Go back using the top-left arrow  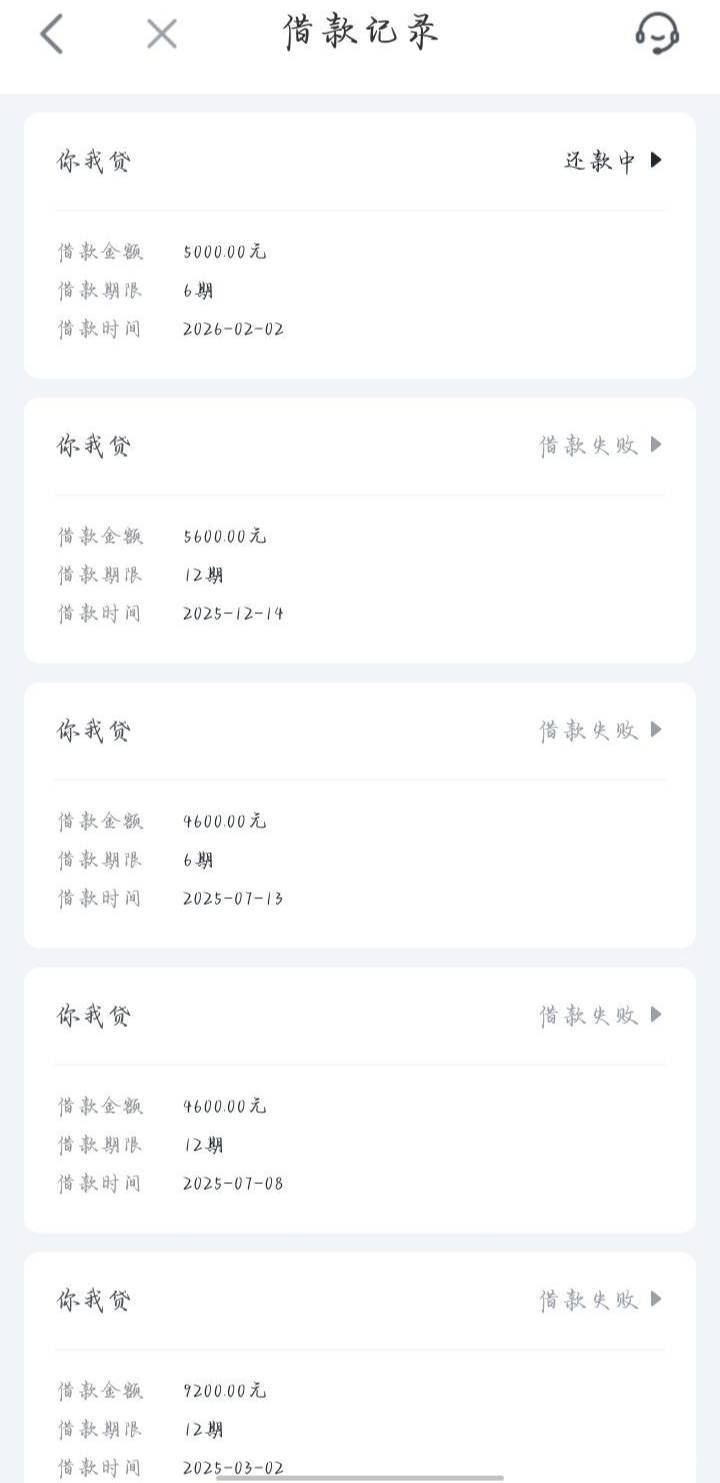click(52, 34)
